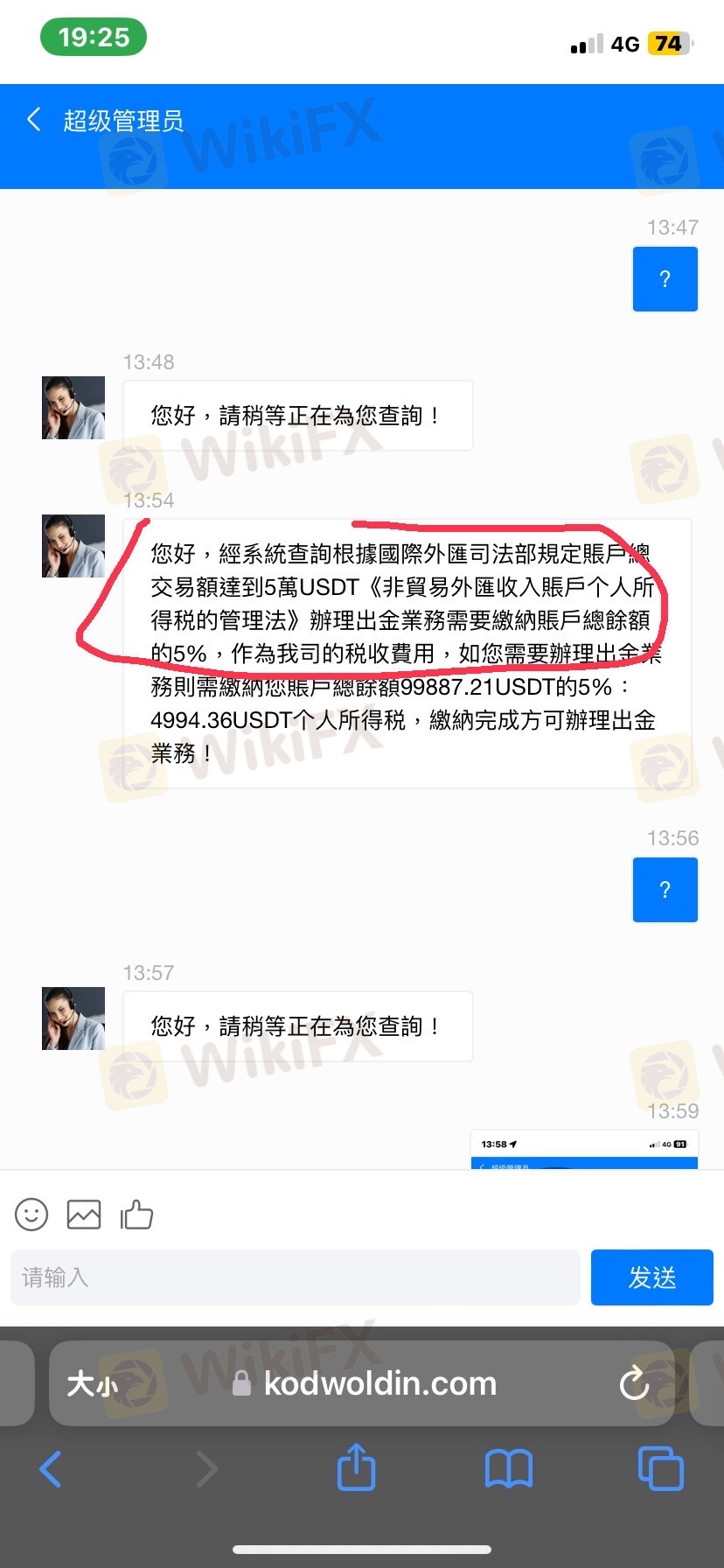This screenshot has width=724, height=1568.
Task: Go back in Safari browser
Action: [51, 1469]
